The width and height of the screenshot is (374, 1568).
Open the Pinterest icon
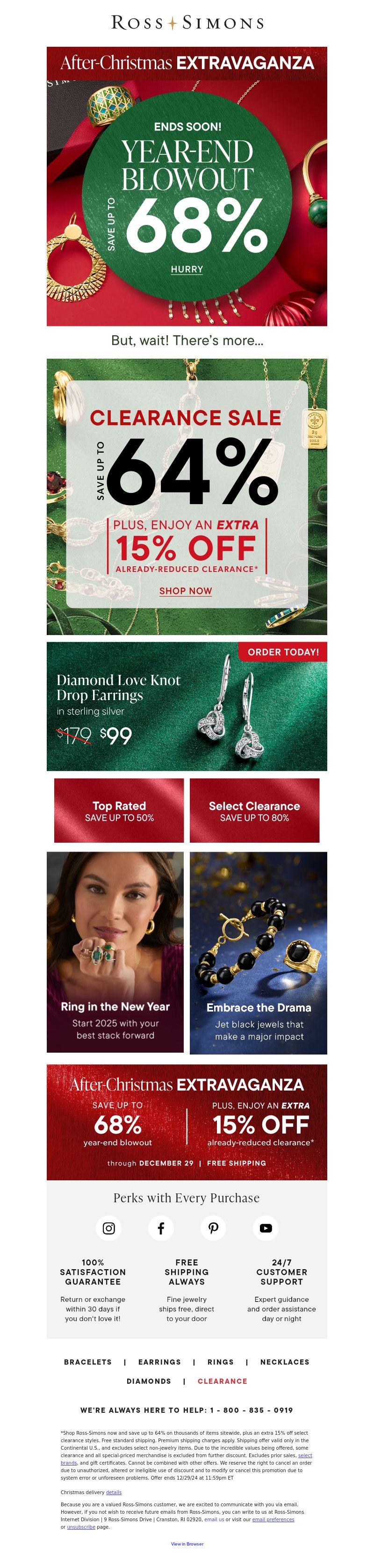pos(214,1228)
